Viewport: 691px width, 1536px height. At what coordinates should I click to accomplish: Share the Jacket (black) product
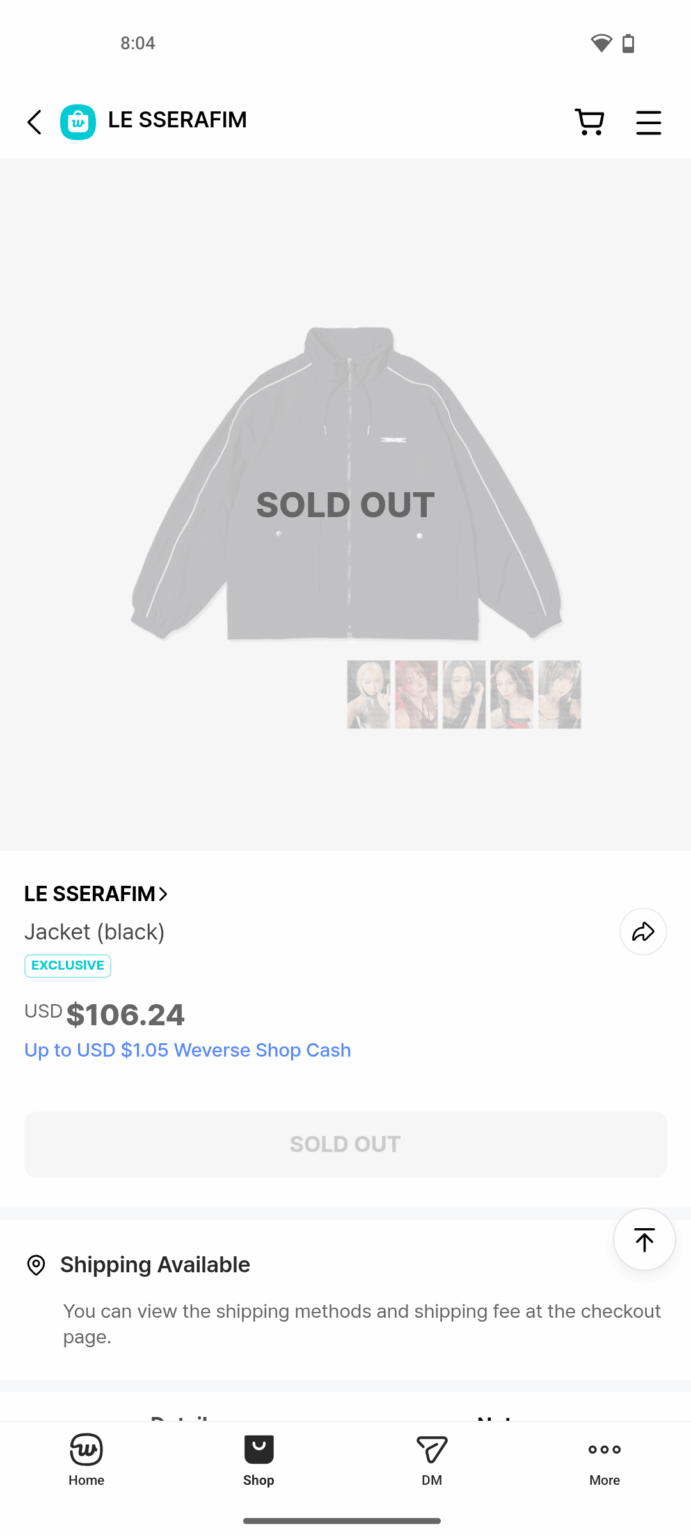643,932
